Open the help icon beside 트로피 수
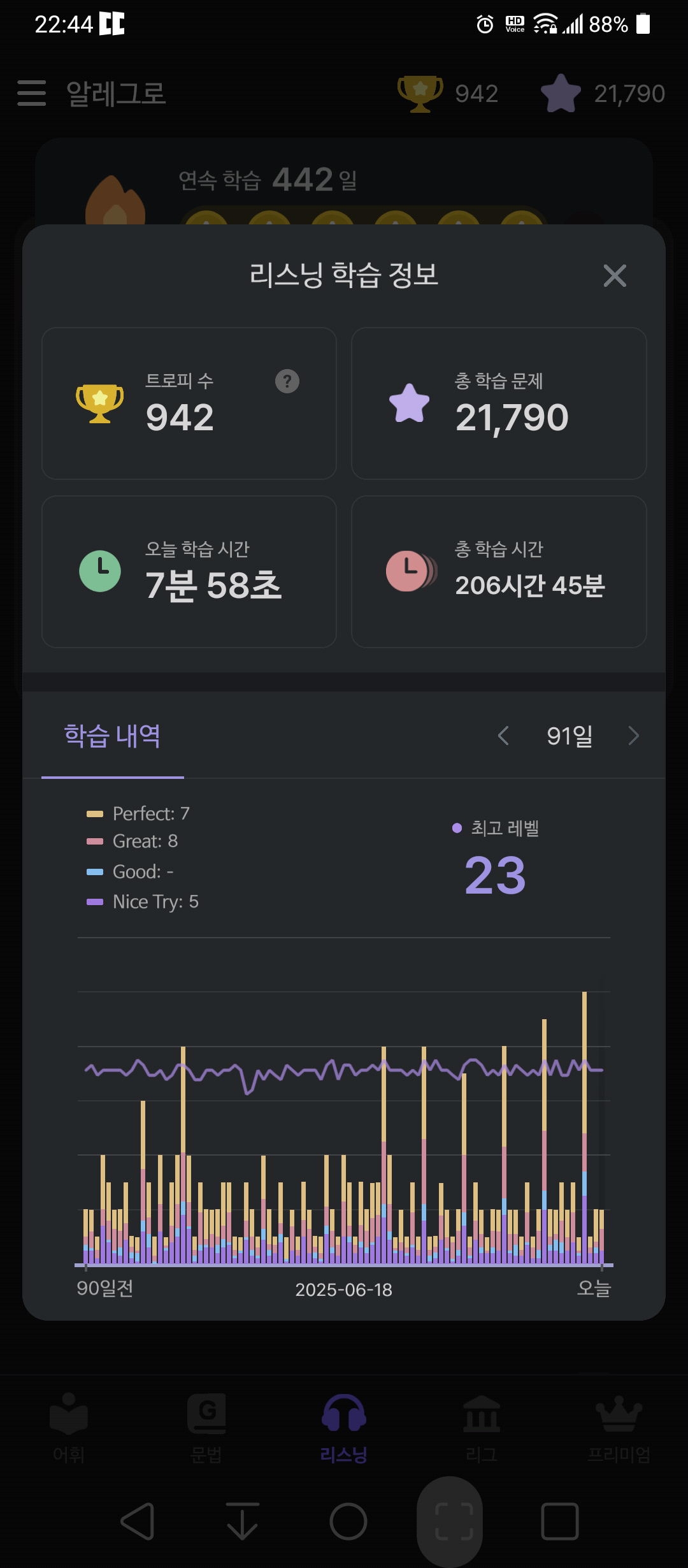Viewport: 688px width, 1568px height. coord(287,381)
